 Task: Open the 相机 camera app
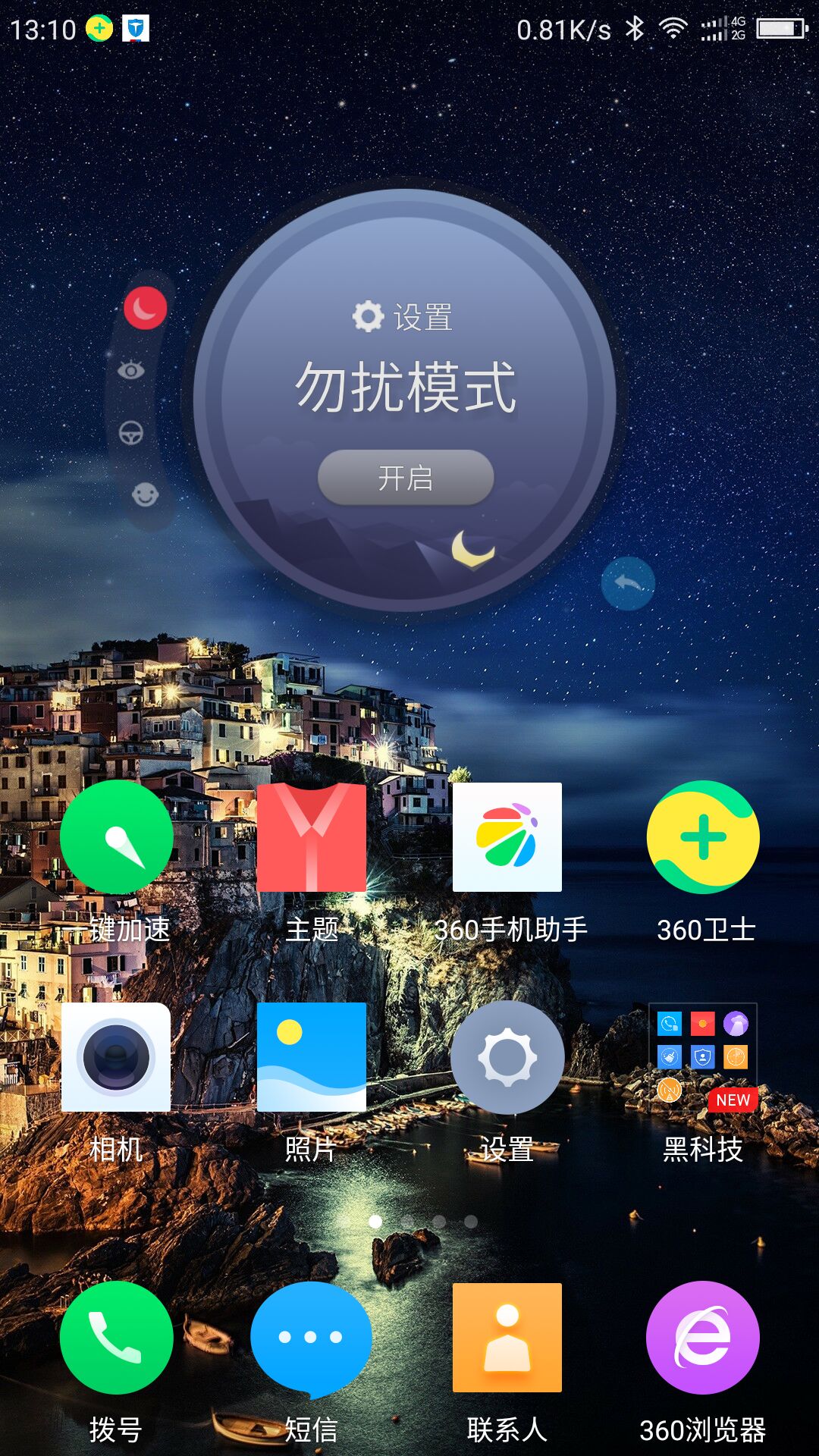[x=116, y=1057]
